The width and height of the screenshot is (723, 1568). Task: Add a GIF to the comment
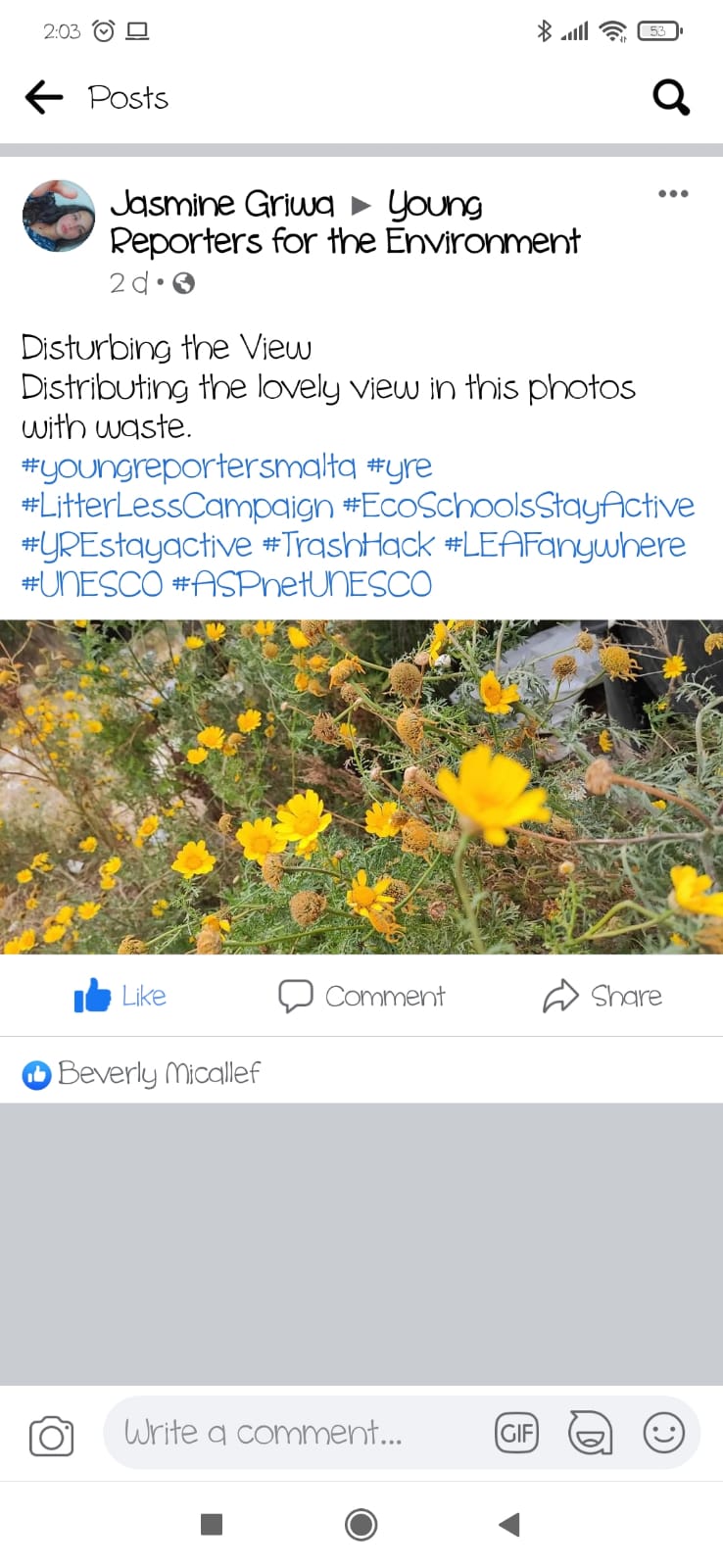click(x=516, y=1434)
